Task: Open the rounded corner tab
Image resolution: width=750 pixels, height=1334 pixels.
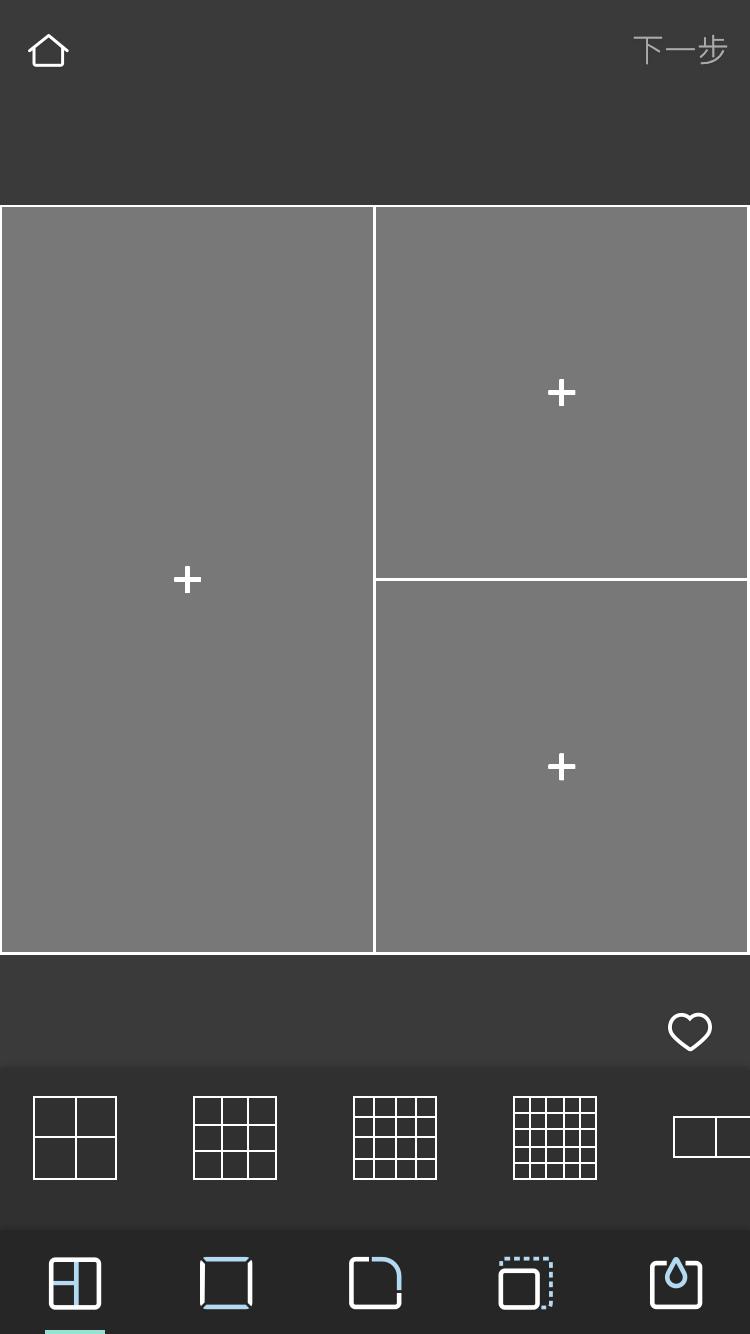Action: pyautogui.click(x=375, y=1283)
